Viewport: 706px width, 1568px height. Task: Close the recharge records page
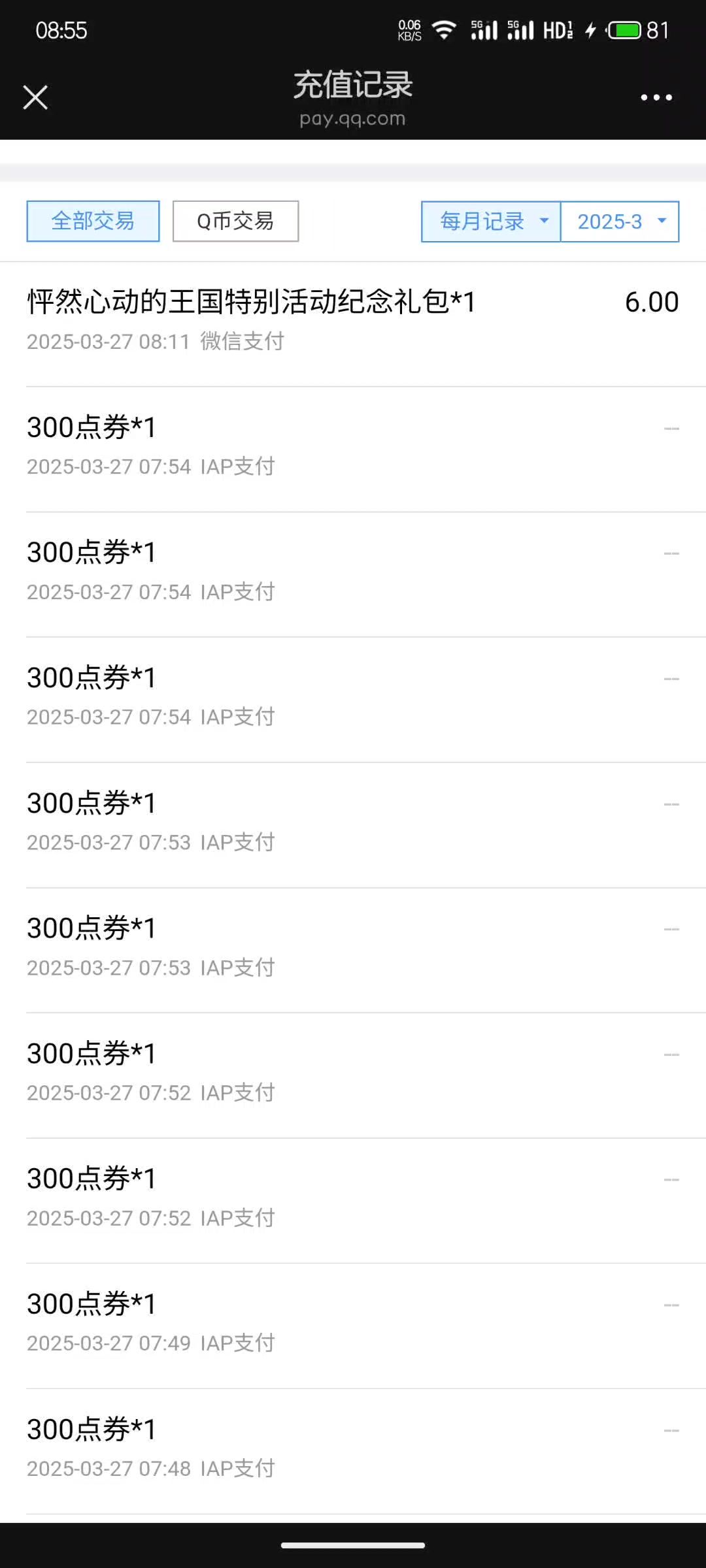(35, 97)
